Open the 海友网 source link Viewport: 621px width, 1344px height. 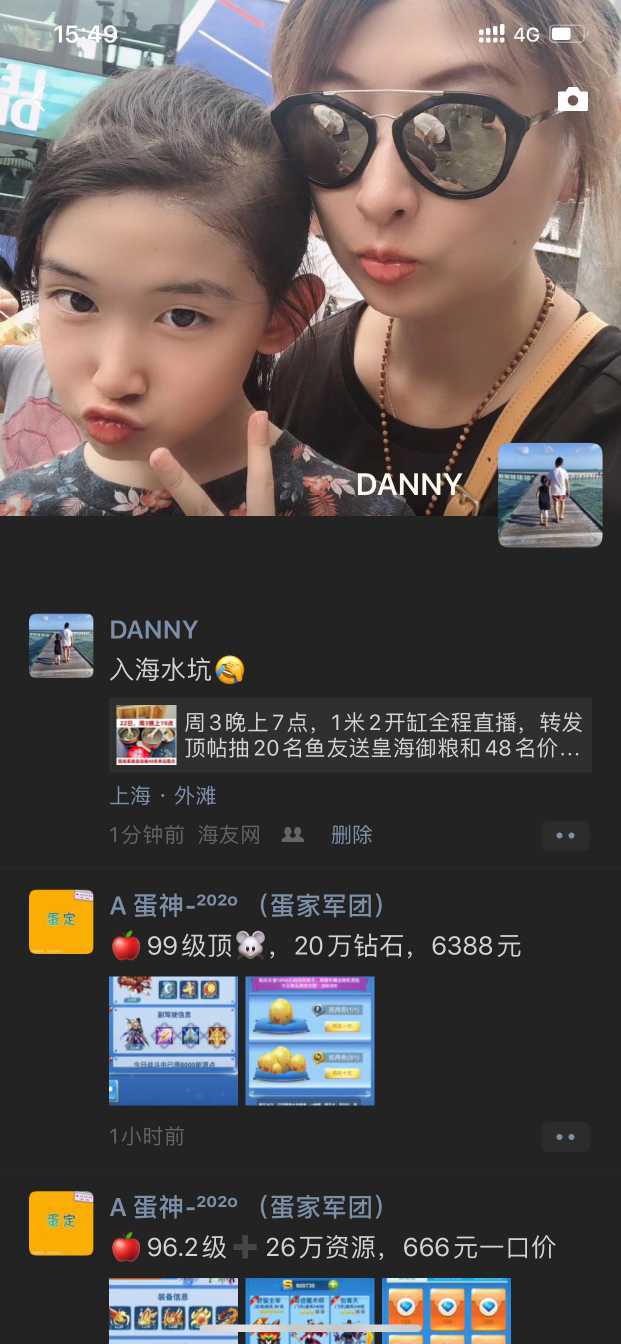coord(229,835)
